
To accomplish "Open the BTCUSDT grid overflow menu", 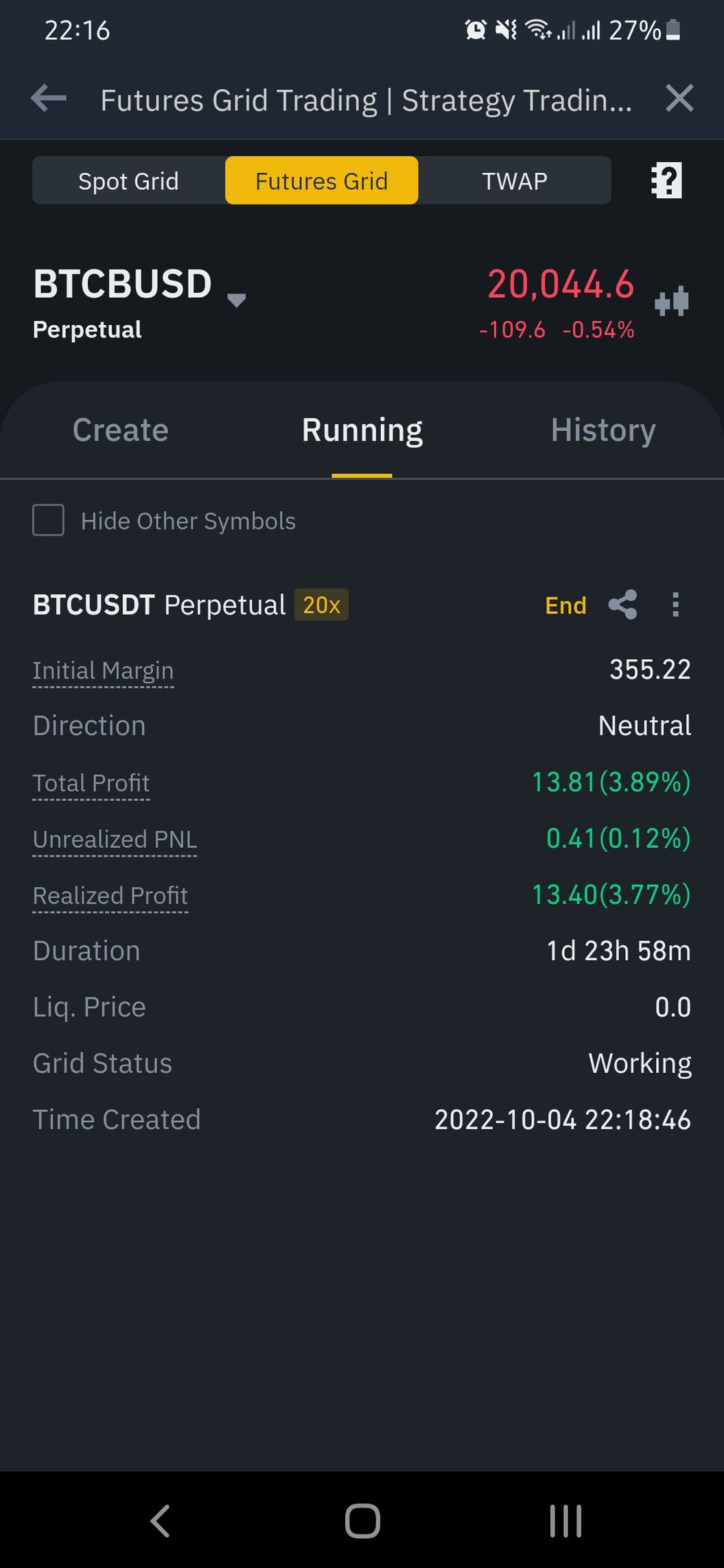I will point(675,605).
